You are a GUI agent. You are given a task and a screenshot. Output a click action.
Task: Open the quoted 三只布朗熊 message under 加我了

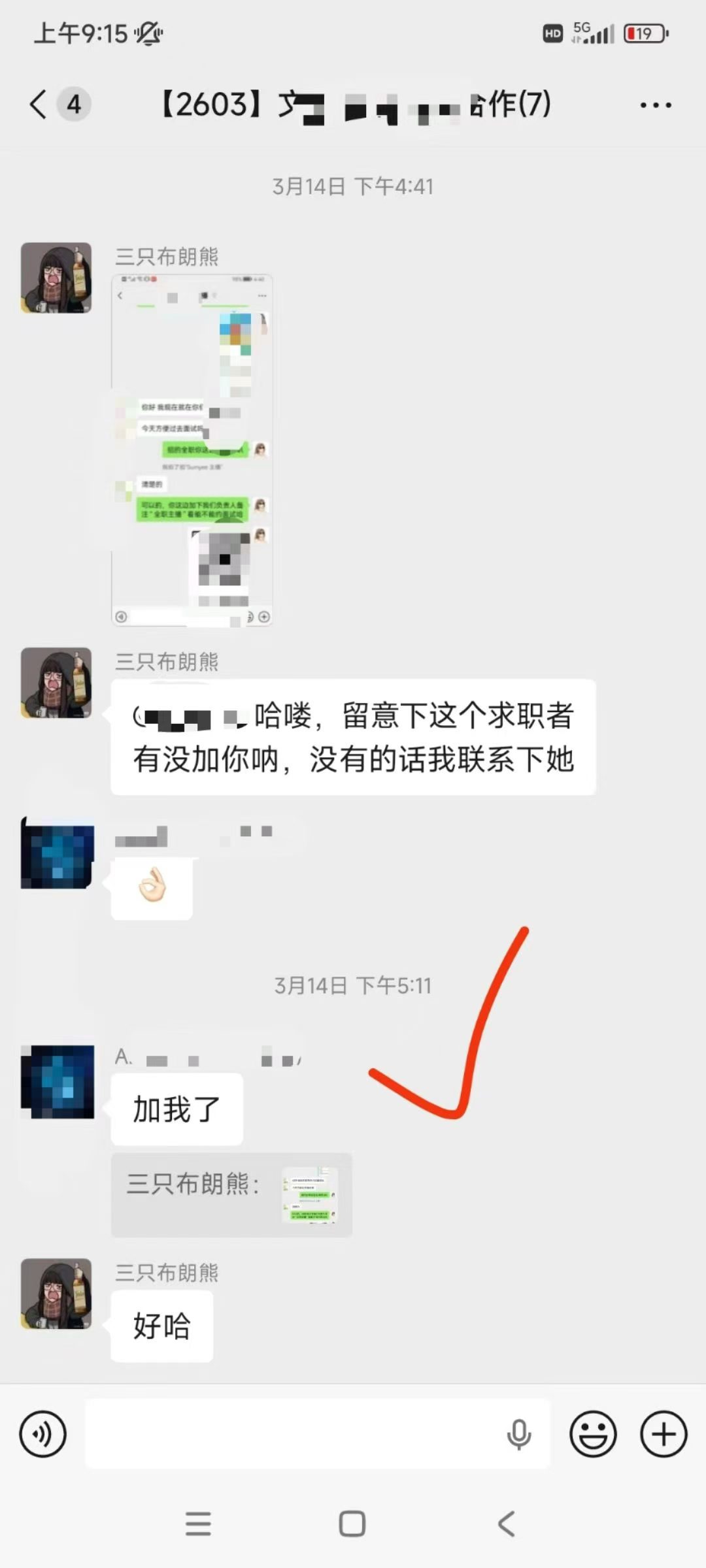tap(231, 1194)
